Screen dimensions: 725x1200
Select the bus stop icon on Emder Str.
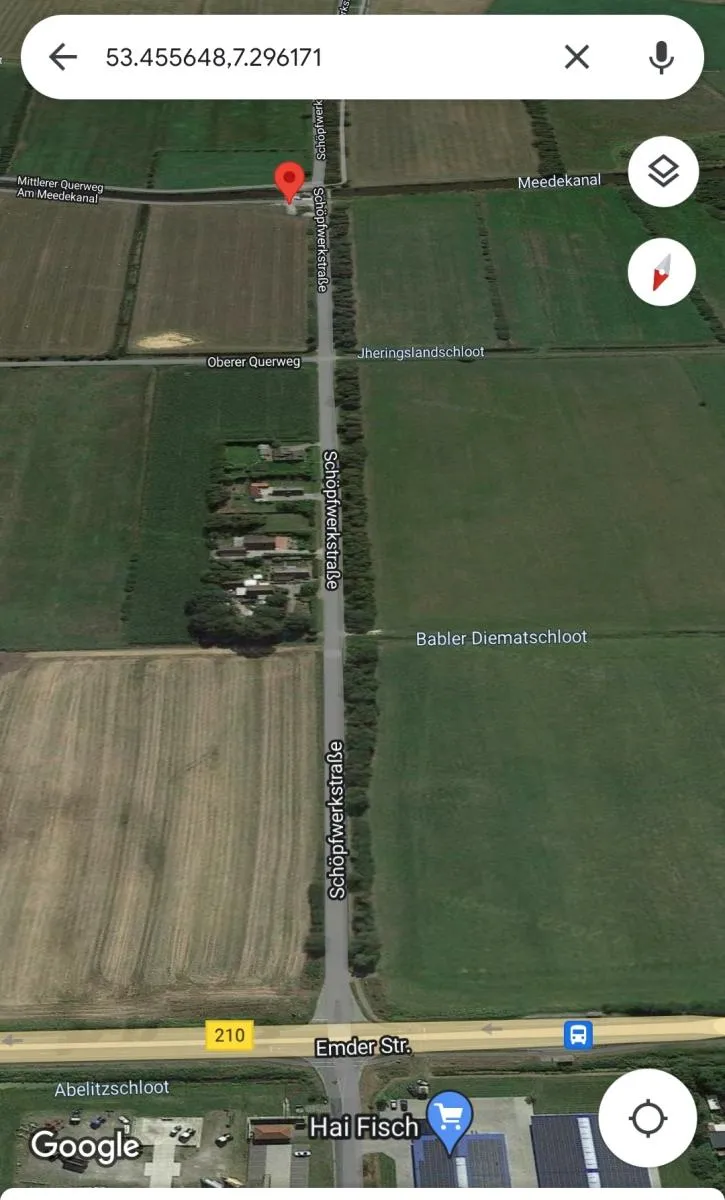pyautogui.click(x=578, y=1034)
